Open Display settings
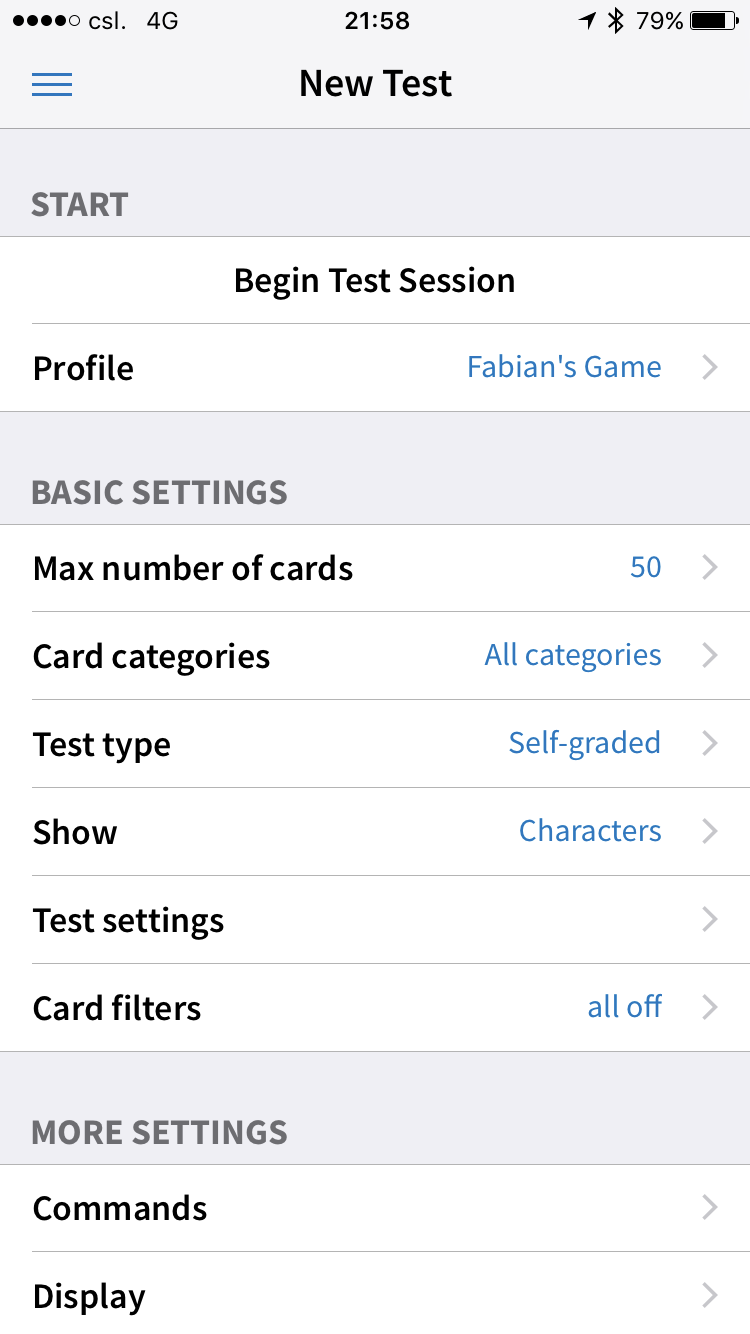The height and width of the screenshot is (1334, 750). [x=375, y=1293]
